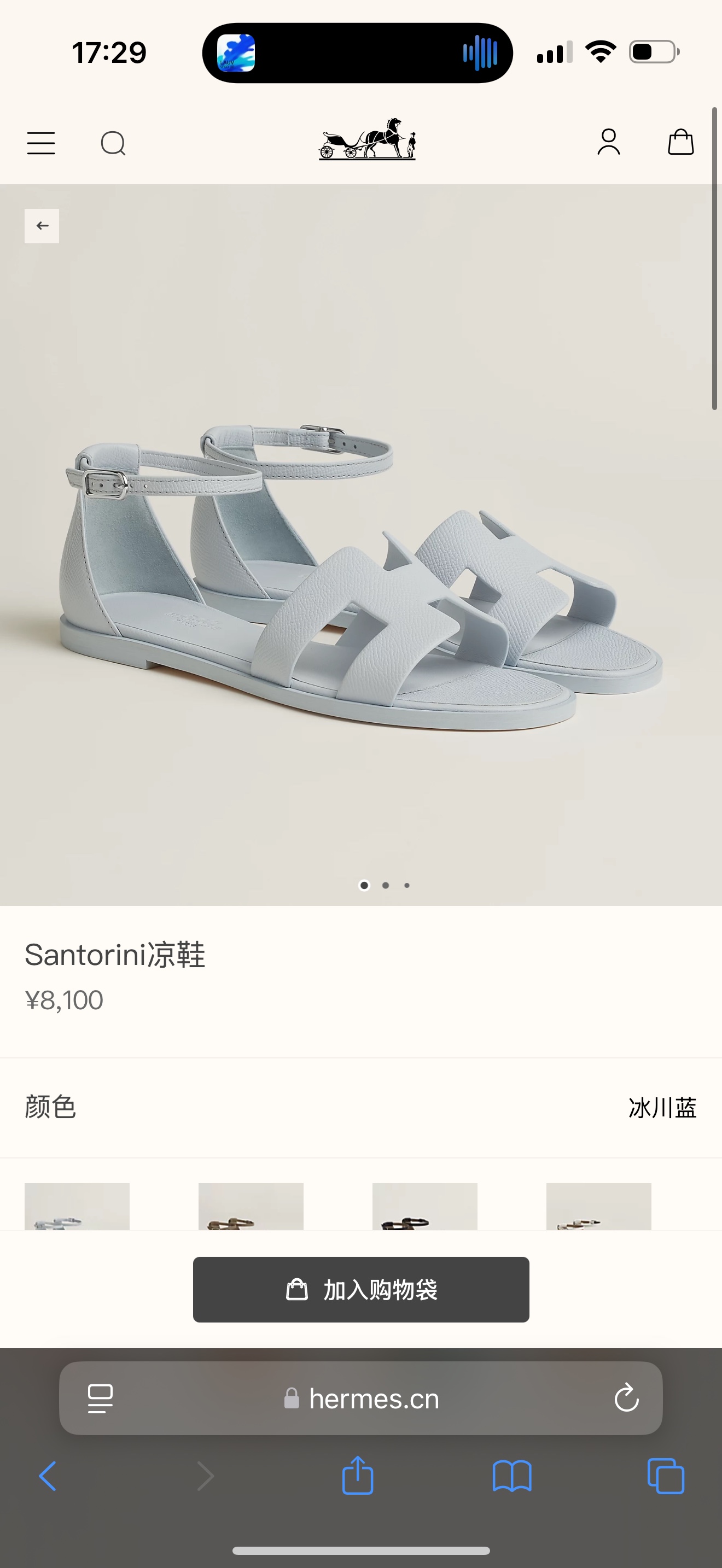
Task: Go back in Safari
Action: click(x=48, y=1476)
